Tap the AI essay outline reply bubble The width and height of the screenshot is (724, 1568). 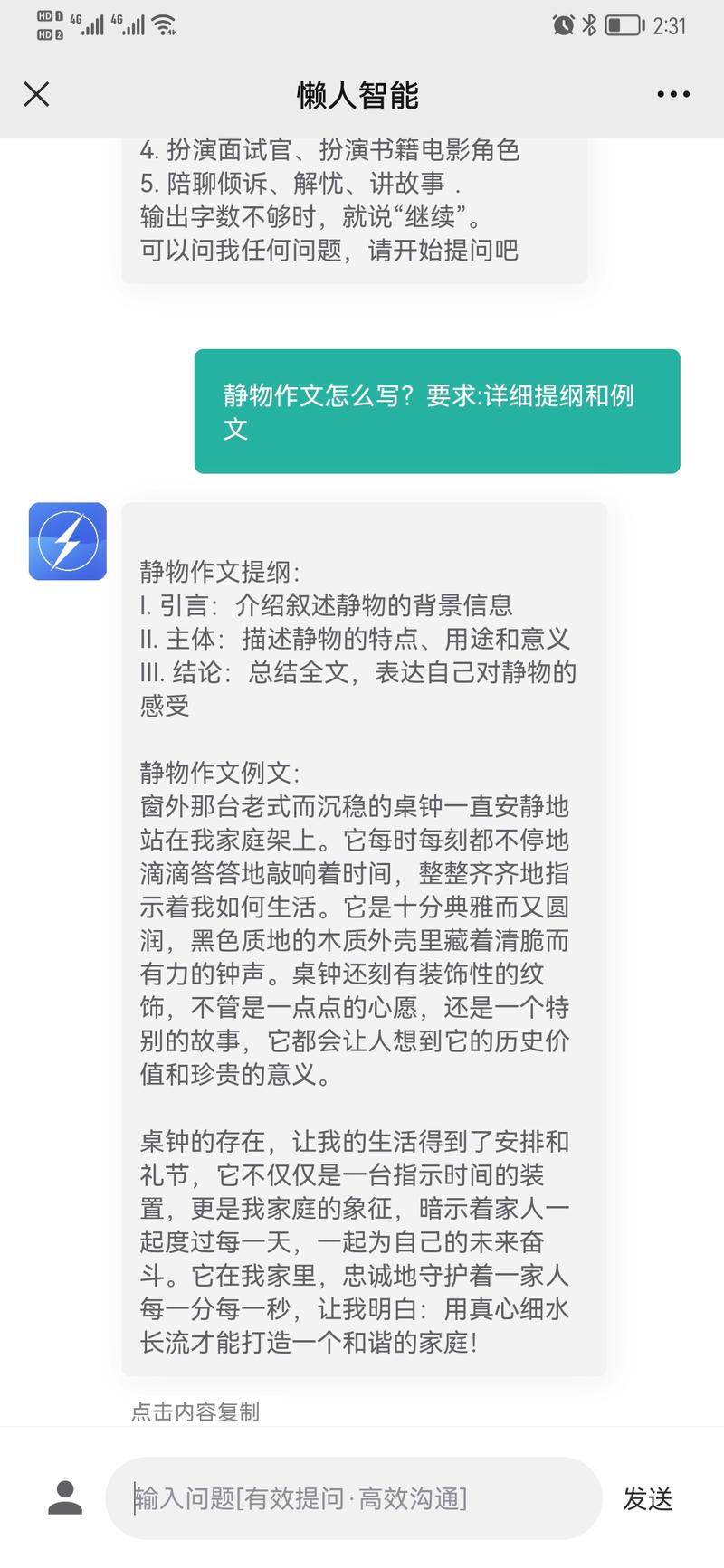[x=363, y=941]
